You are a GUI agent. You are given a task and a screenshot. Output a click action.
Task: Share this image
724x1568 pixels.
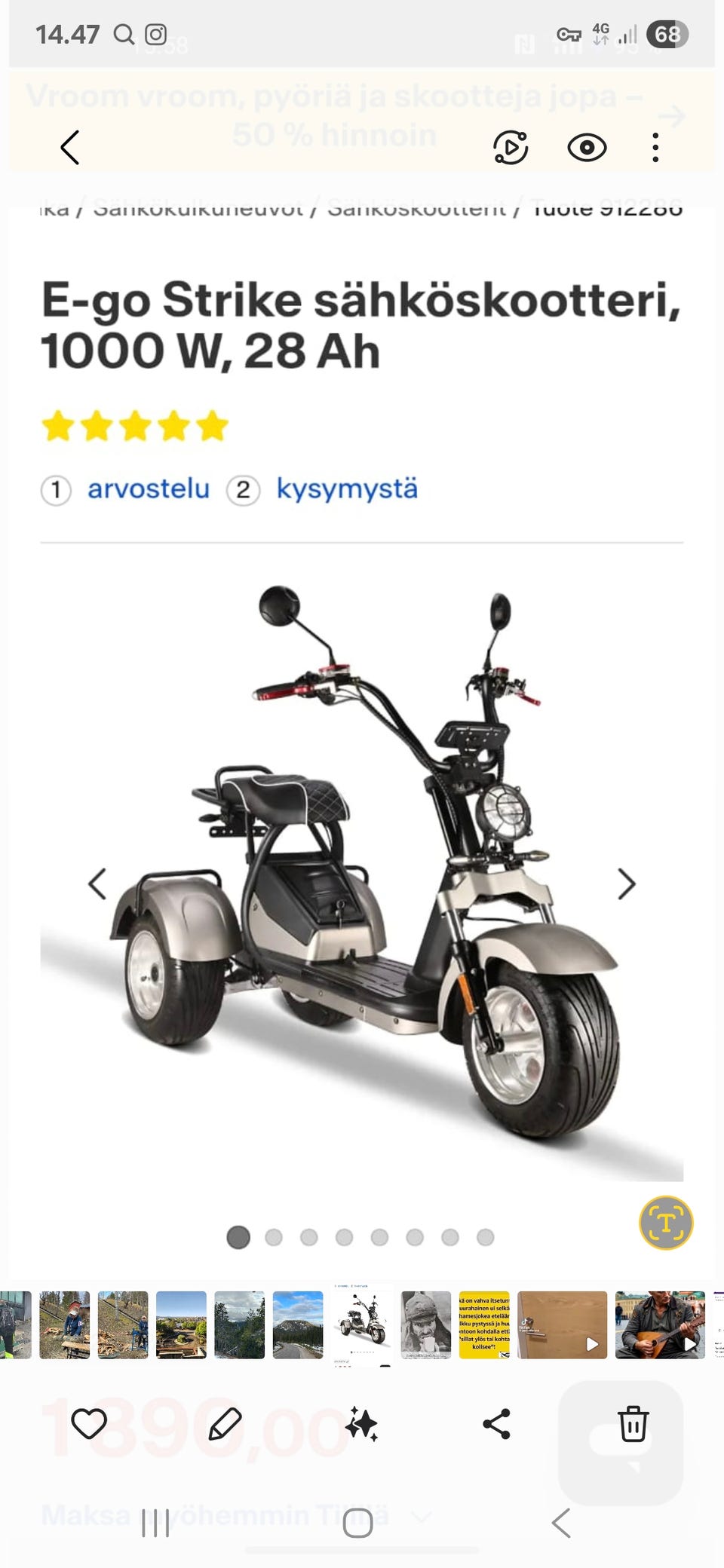click(496, 1424)
